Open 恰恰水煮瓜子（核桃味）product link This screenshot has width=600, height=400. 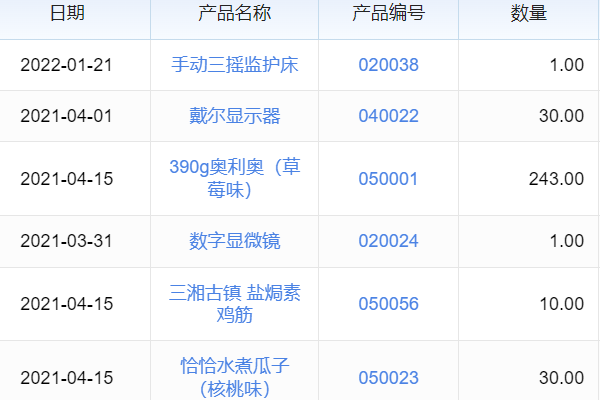click(234, 376)
